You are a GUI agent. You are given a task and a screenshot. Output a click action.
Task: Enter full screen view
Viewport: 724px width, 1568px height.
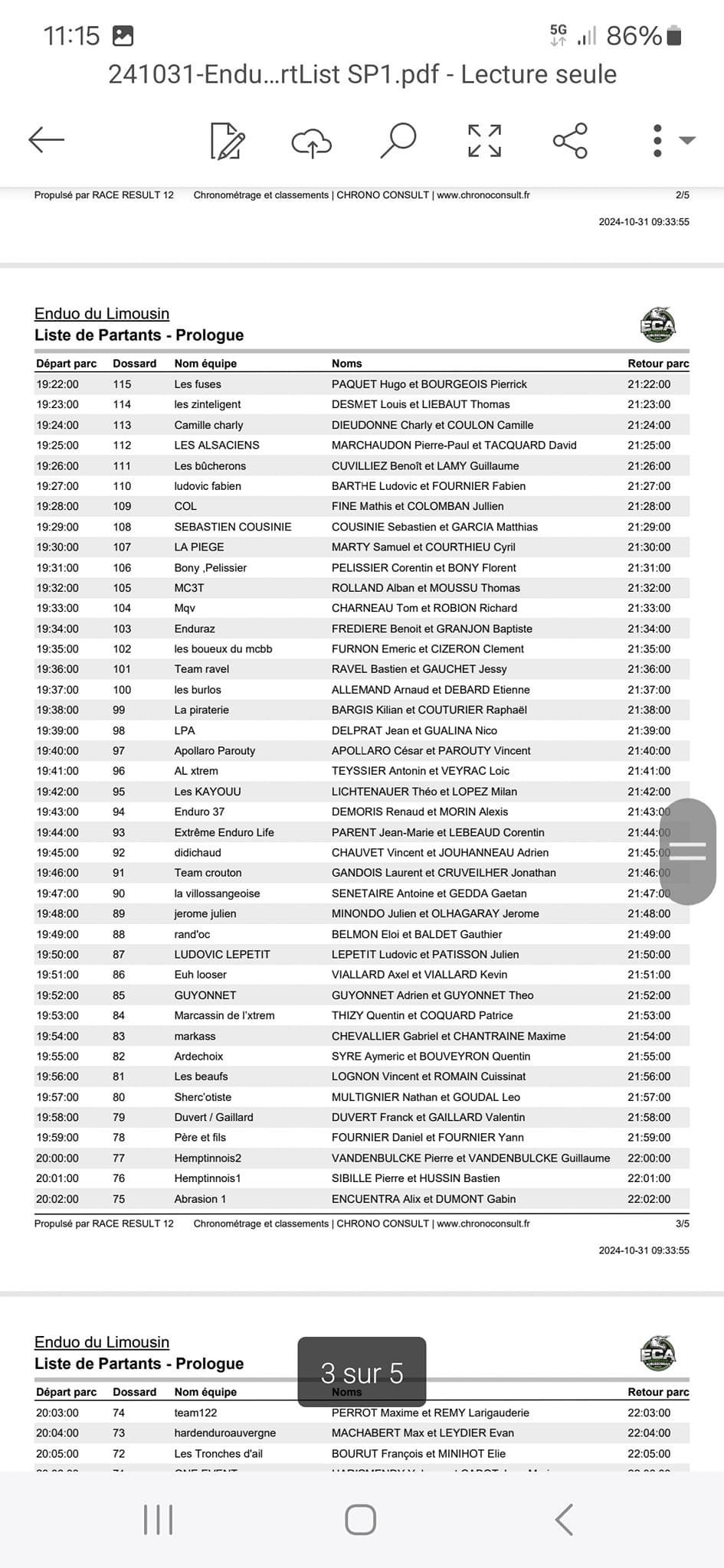pyautogui.click(x=485, y=141)
